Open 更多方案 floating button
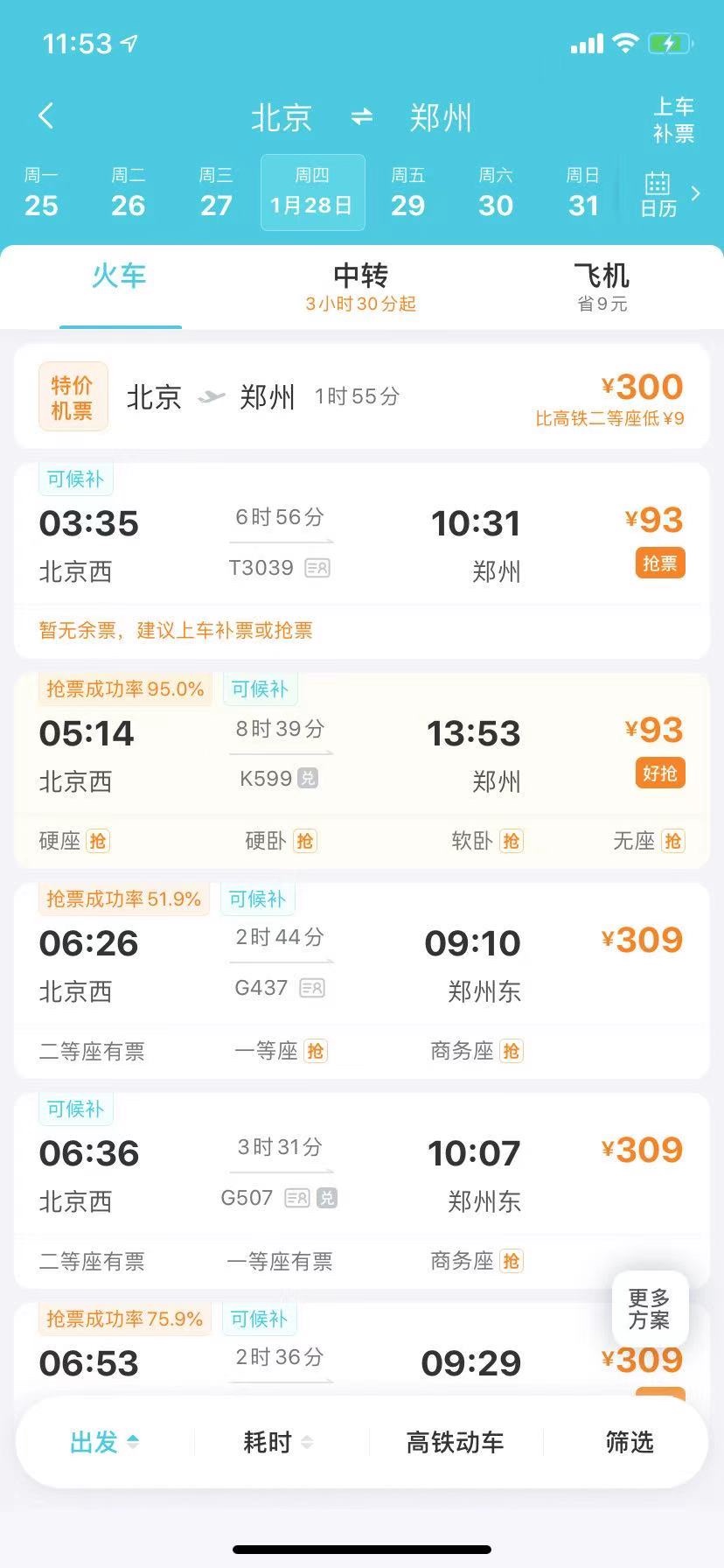This screenshot has height=1568, width=724. point(649,1309)
